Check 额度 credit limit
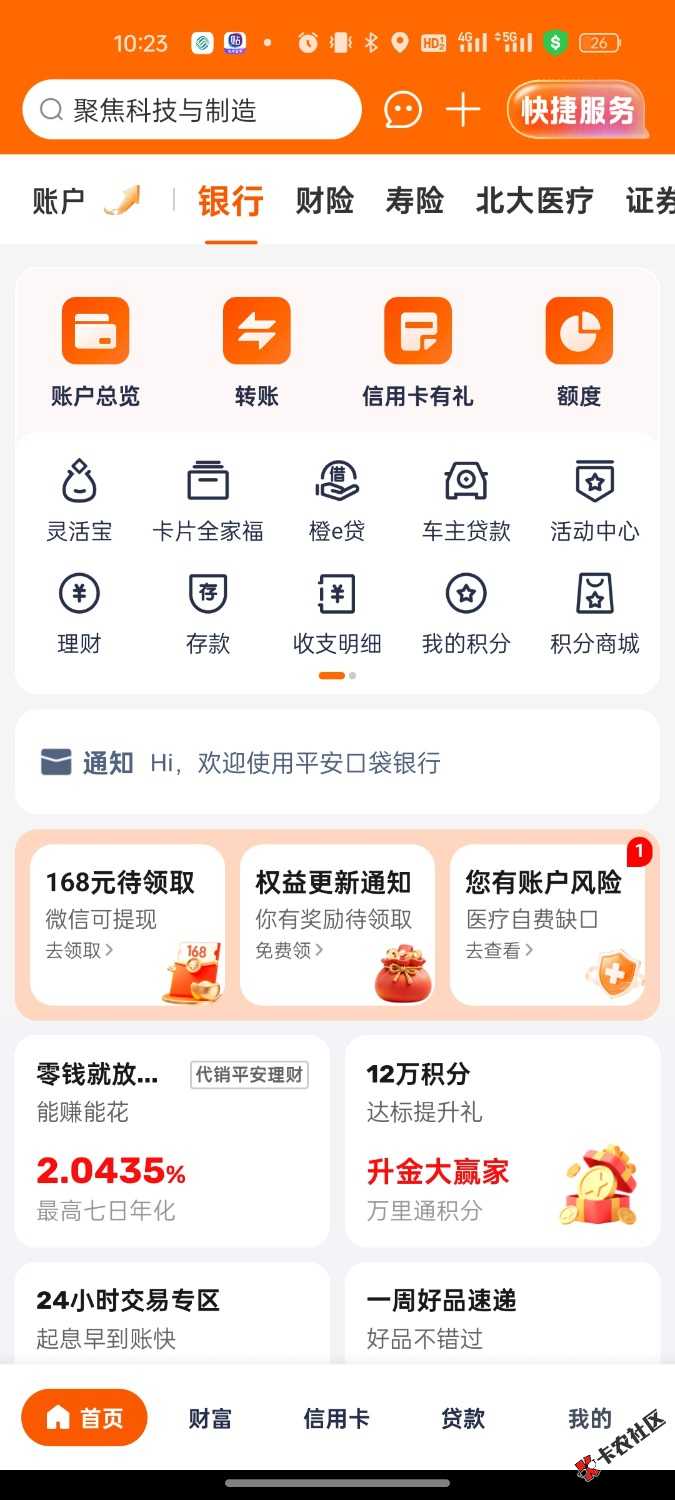The width and height of the screenshot is (675, 1500). pos(579,352)
